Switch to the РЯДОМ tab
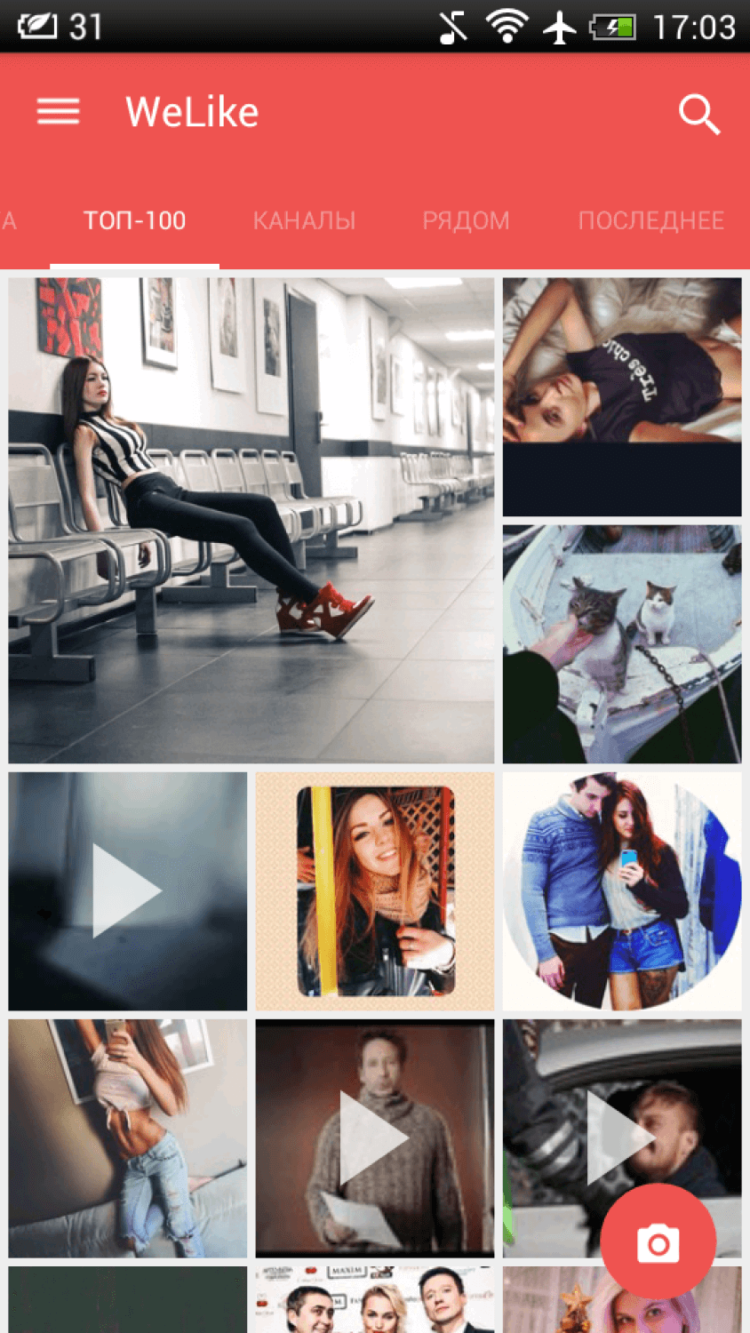Viewport: 750px width, 1333px height. tap(466, 221)
